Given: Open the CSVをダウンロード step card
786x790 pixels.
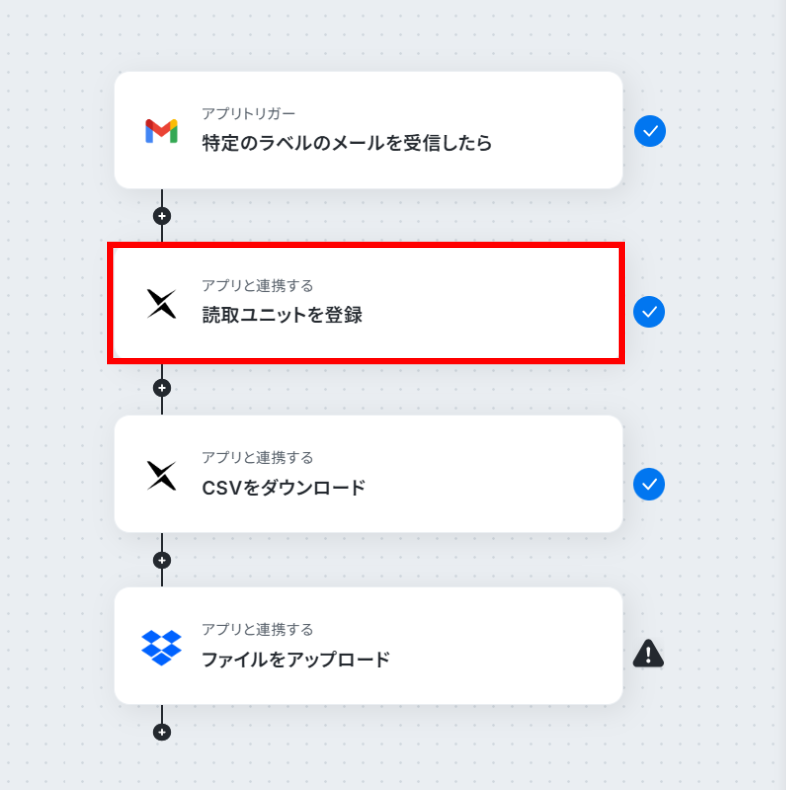Looking at the screenshot, I should (x=368, y=474).
